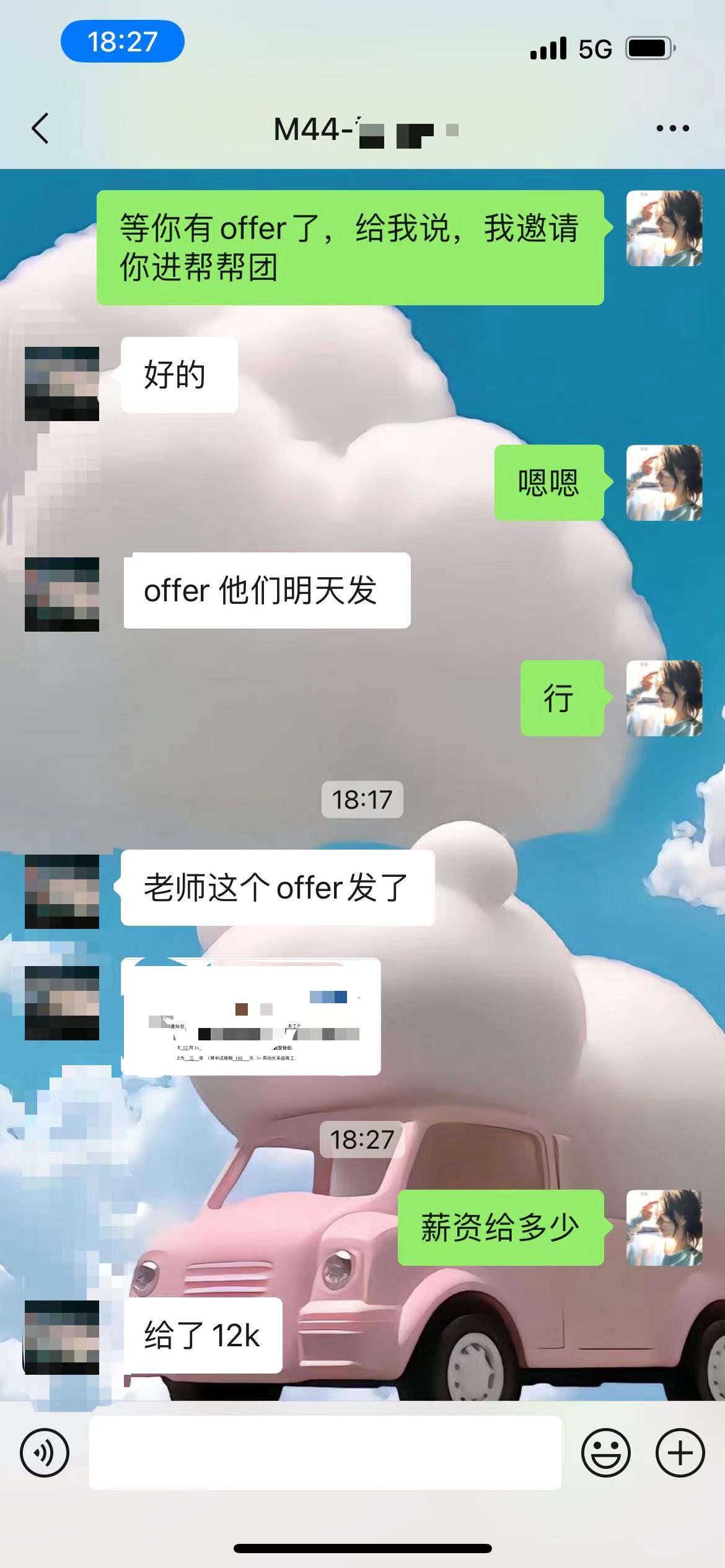The image size is (725, 1568).
Task: Focus the message text field
Action: pyautogui.click(x=325, y=1452)
